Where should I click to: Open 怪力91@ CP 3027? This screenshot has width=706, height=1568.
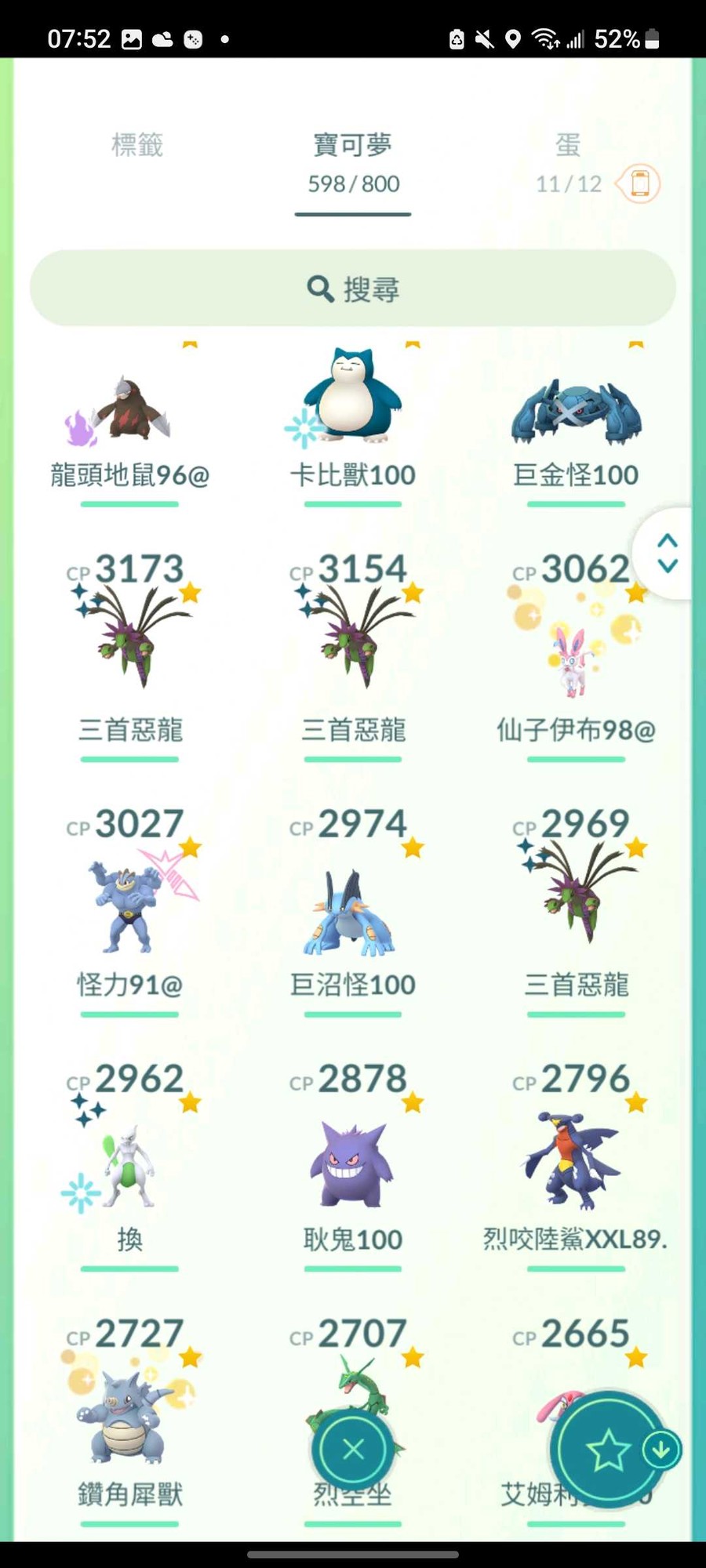click(129, 902)
